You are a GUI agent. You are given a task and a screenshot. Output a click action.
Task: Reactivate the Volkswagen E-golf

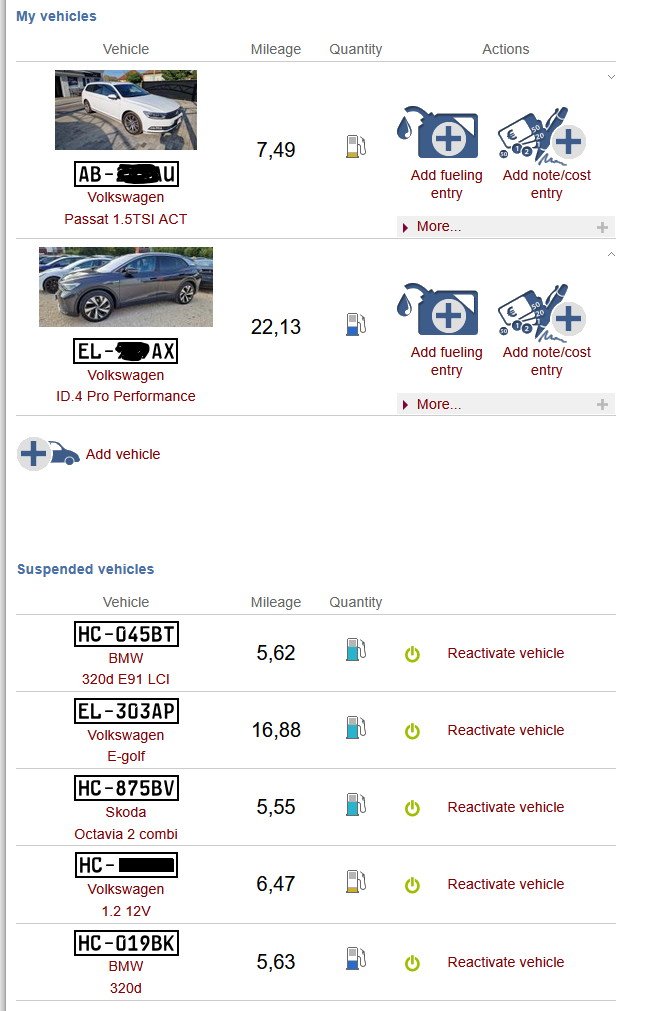click(505, 730)
